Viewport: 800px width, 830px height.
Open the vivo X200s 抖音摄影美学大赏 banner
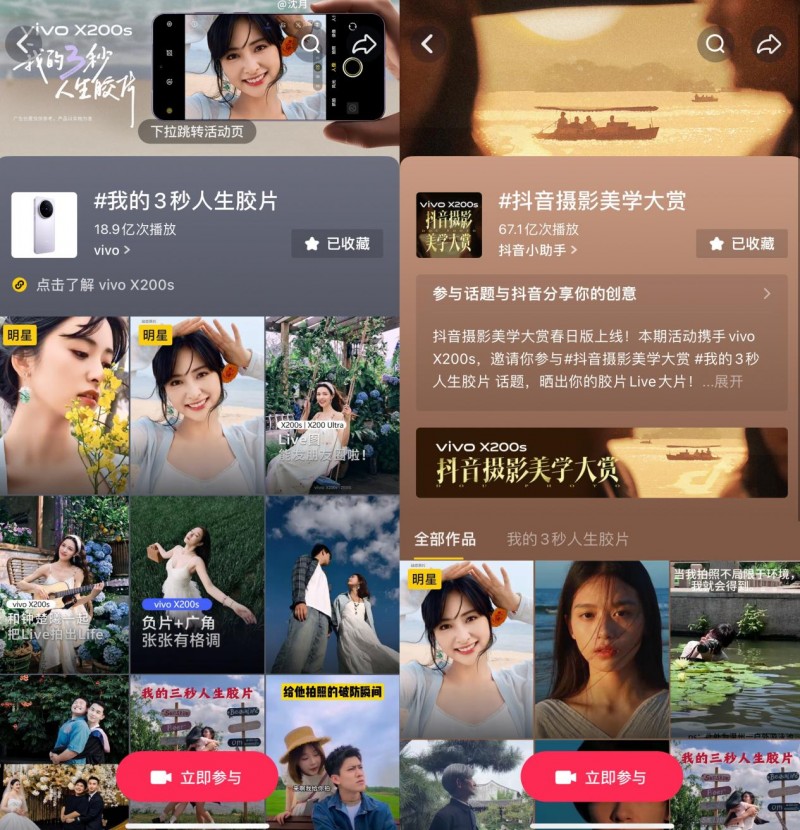point(601,463)
